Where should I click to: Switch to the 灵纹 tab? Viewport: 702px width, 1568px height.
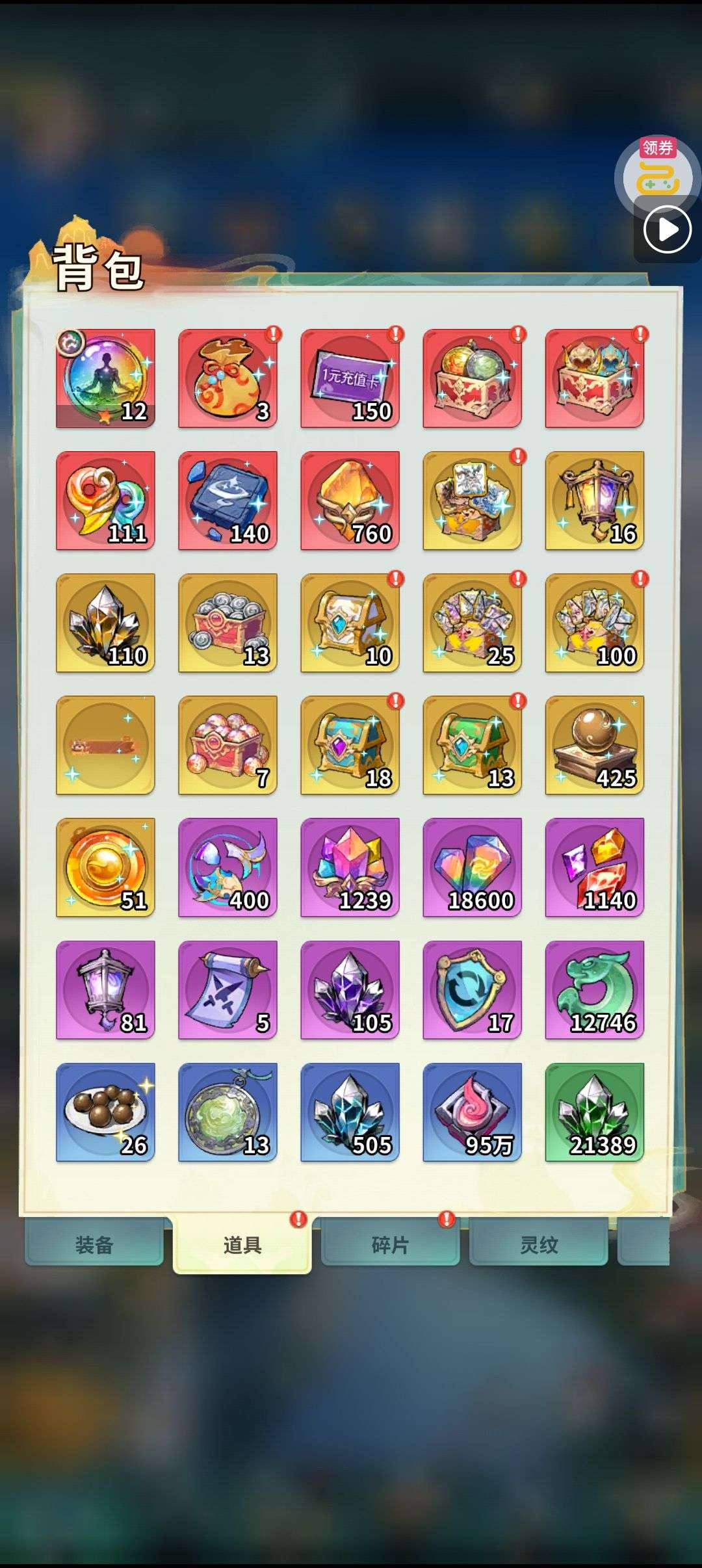[539, 1244]
